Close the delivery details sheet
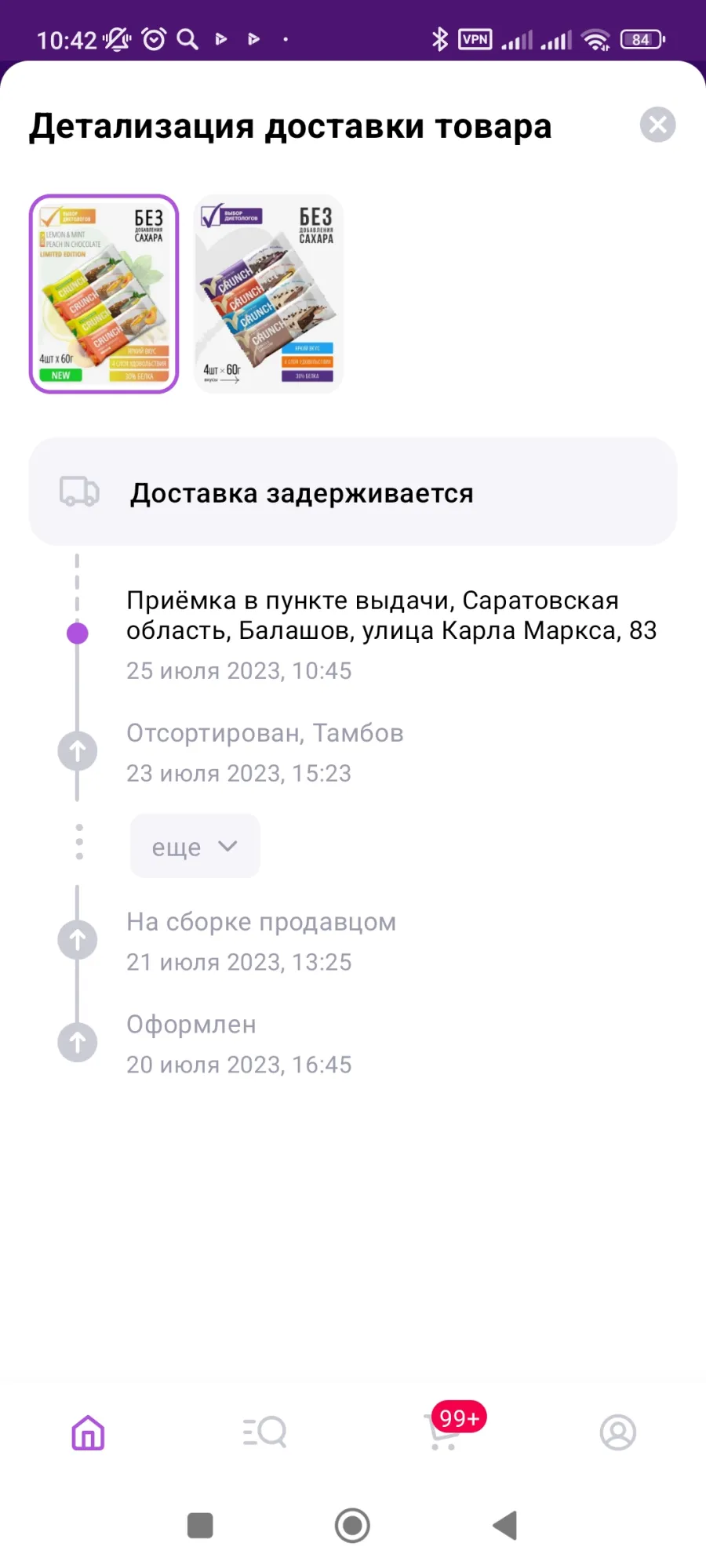This screenshot has height=1568, width=706. [x=657, y=125]
